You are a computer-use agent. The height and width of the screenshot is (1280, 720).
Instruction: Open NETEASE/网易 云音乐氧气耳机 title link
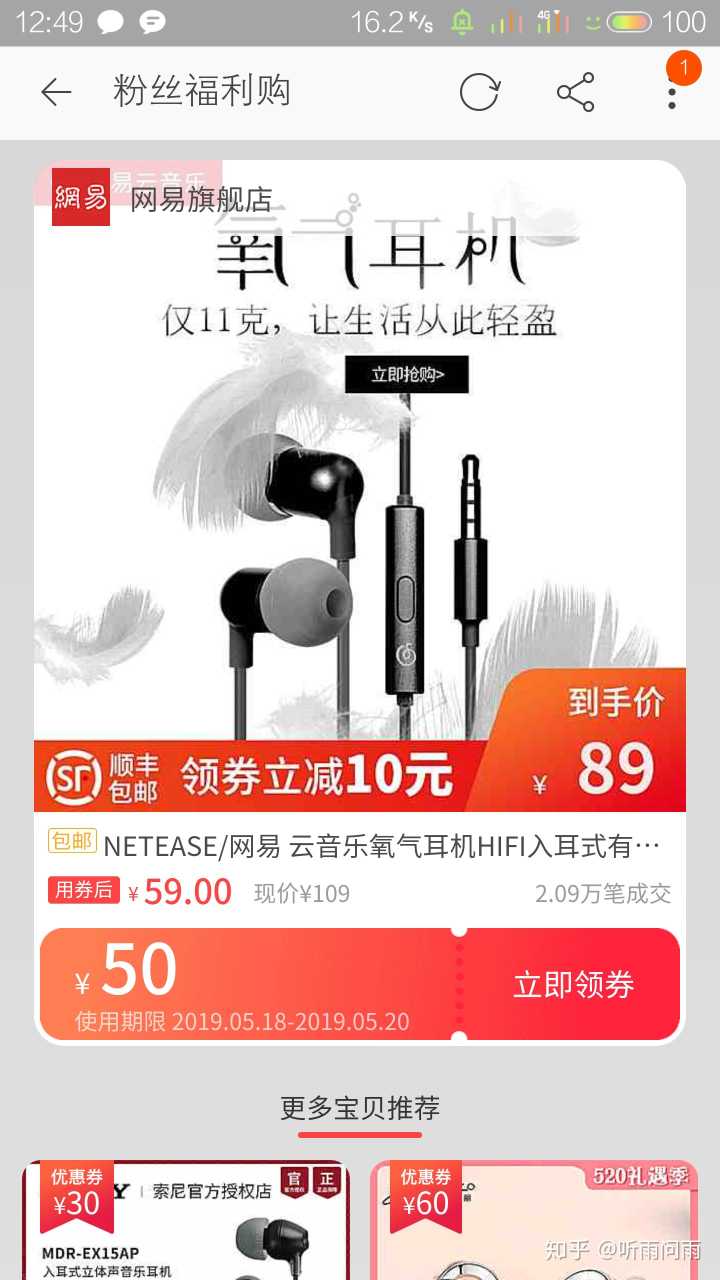(x=380, y=847)
